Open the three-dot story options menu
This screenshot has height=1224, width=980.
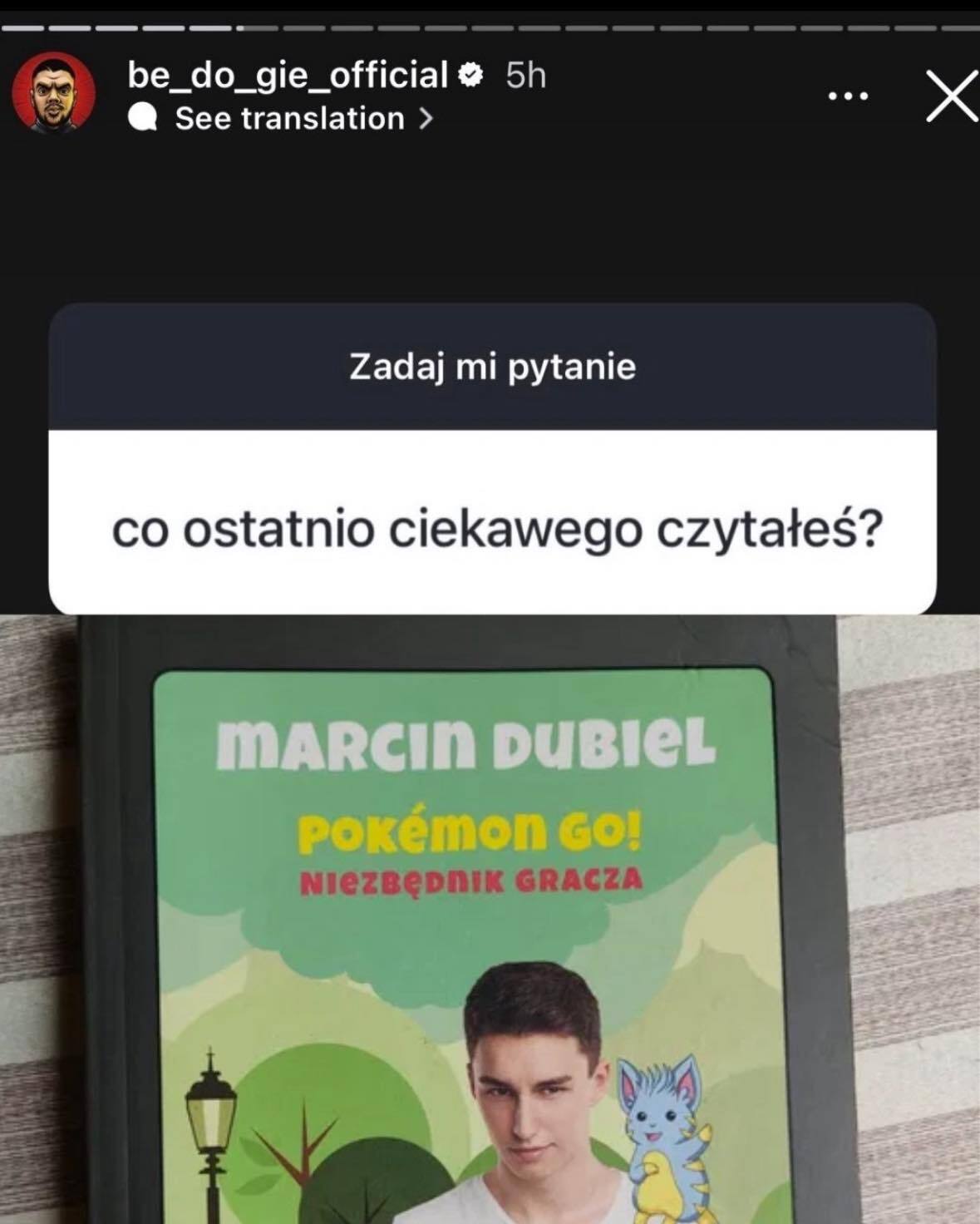(x=848, y=96)
